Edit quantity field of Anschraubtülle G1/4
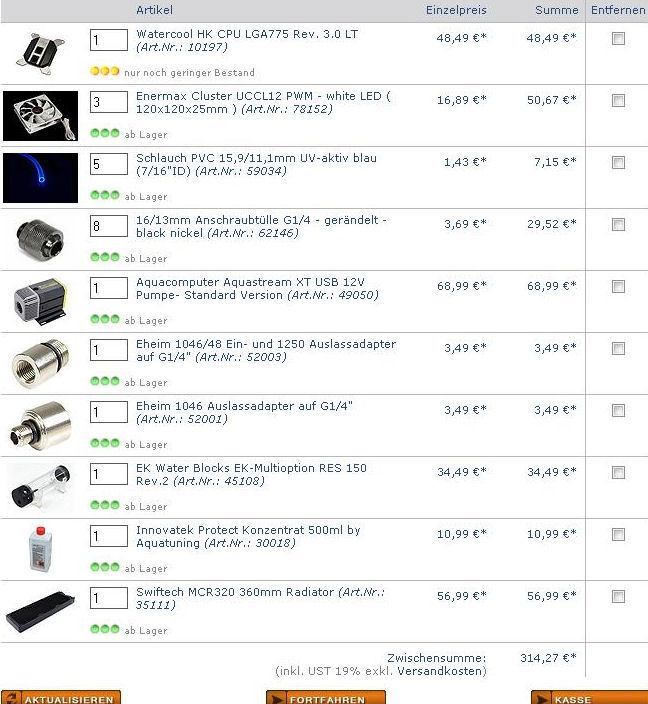Image resolution: width=648 pixels, height=704 pixels. tap(108, 226)
